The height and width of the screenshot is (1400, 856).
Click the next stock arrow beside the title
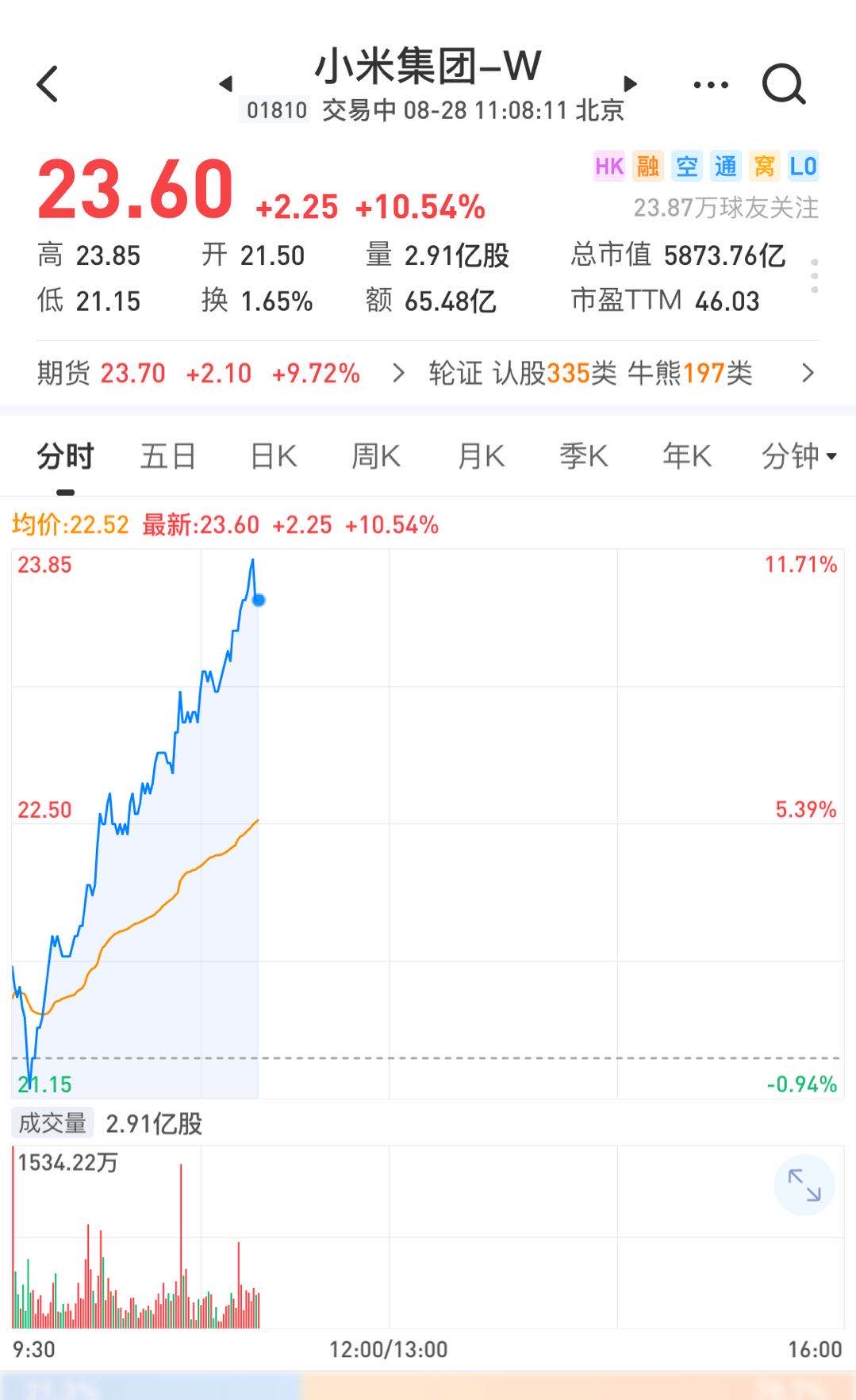[x=631, y=83]
